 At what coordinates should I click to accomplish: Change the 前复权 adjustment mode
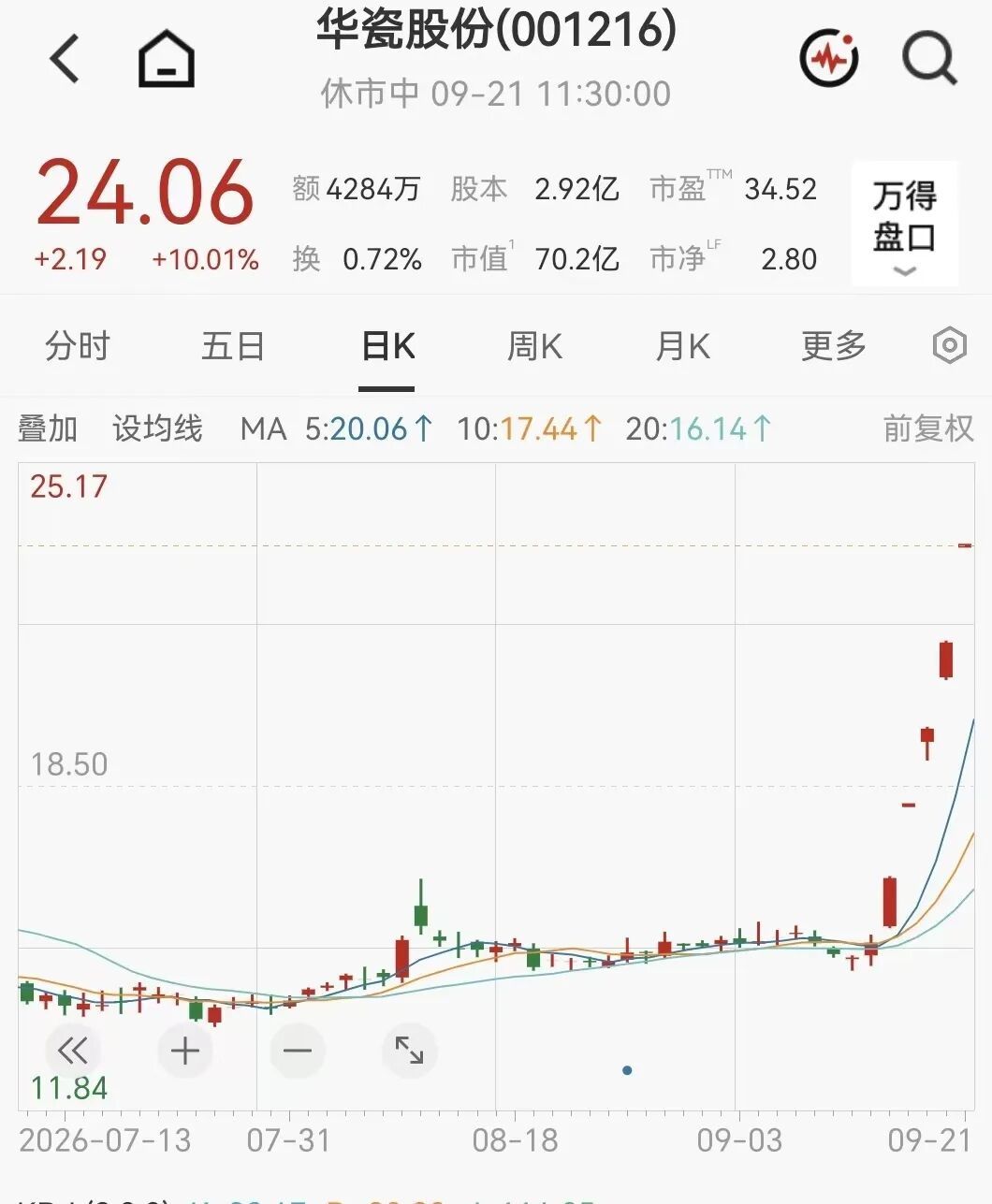click(x=928, y=428)
